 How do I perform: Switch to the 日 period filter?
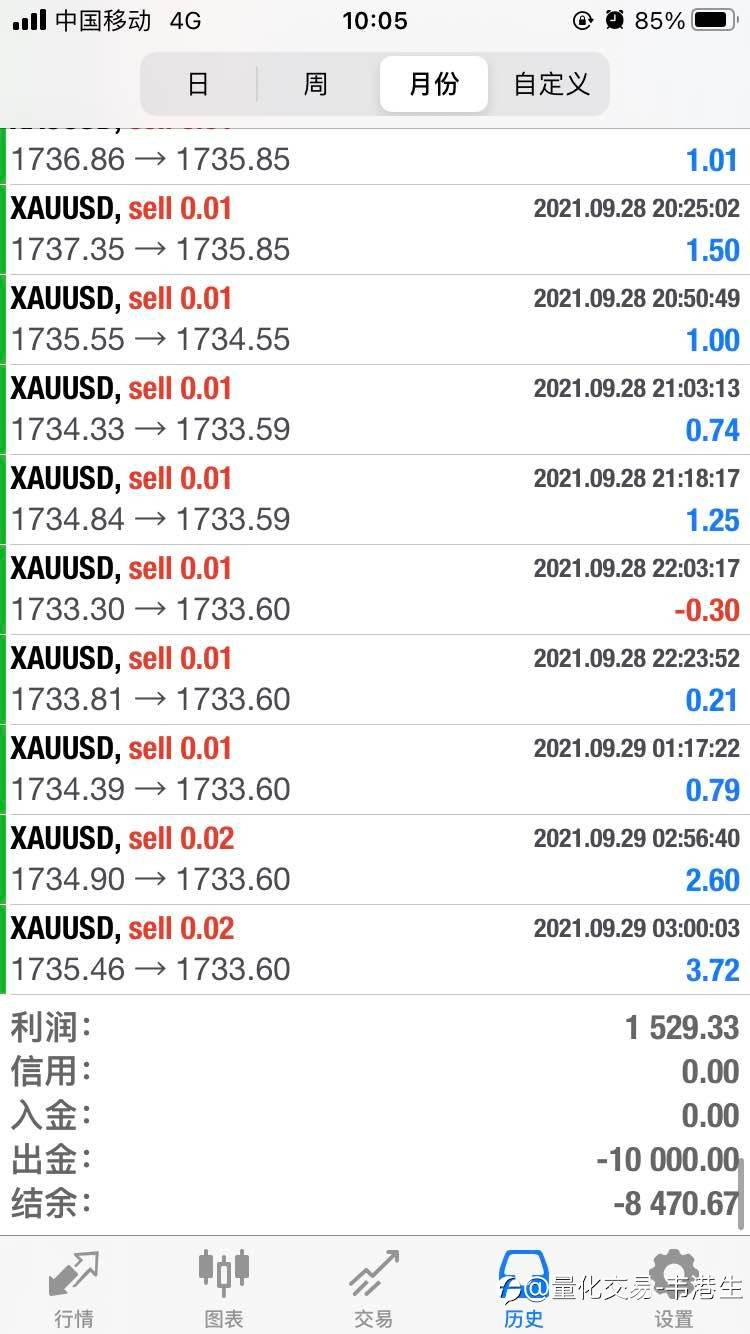(x=199, y=84)
